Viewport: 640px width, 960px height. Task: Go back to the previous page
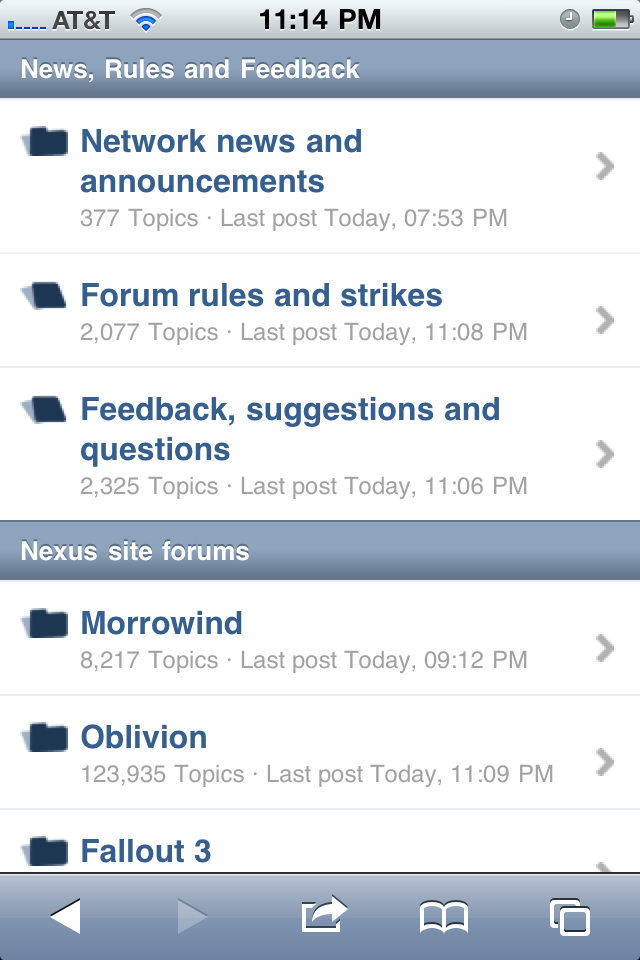65,916
